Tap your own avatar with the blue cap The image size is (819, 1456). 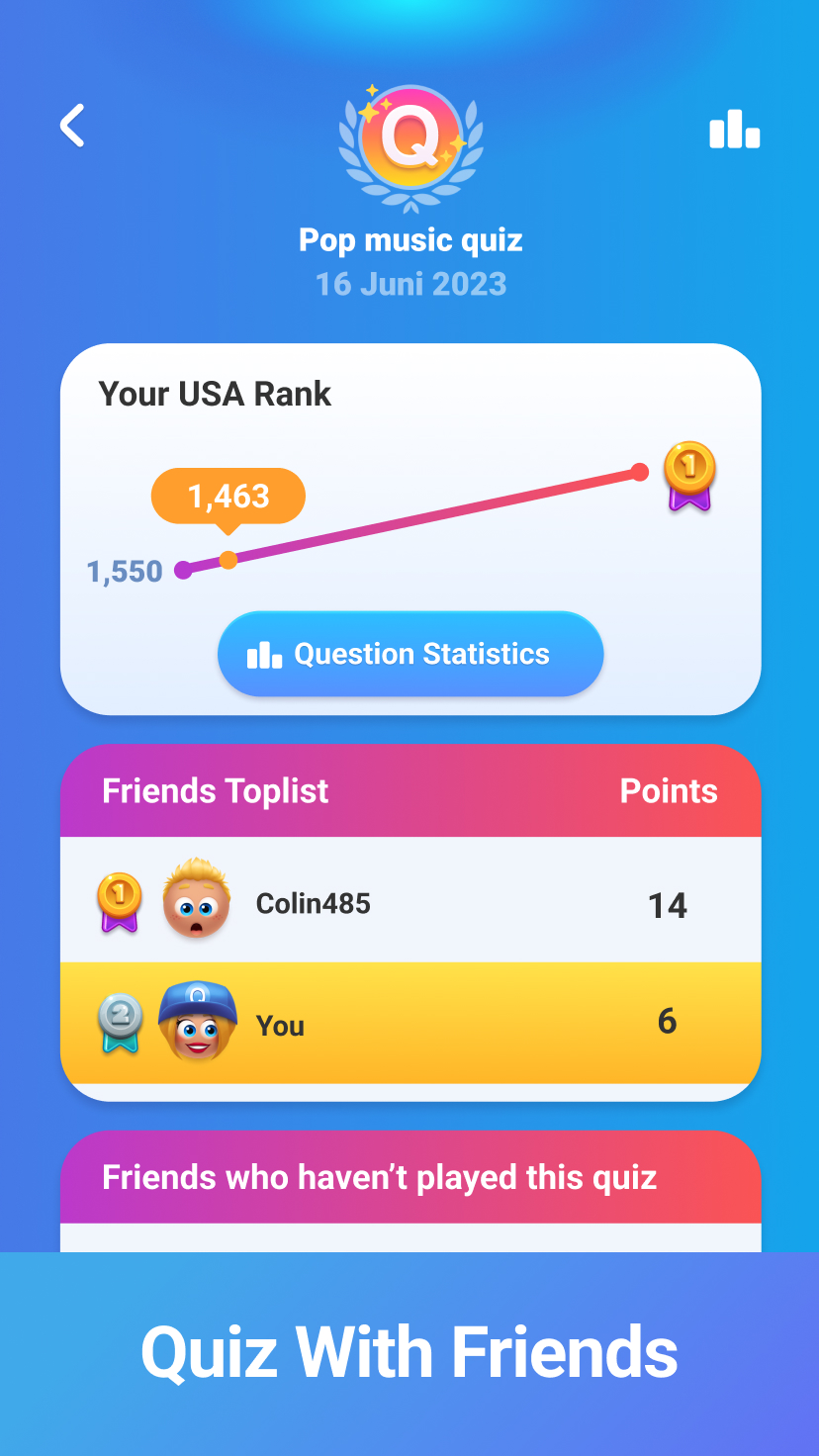[197, 1025]
